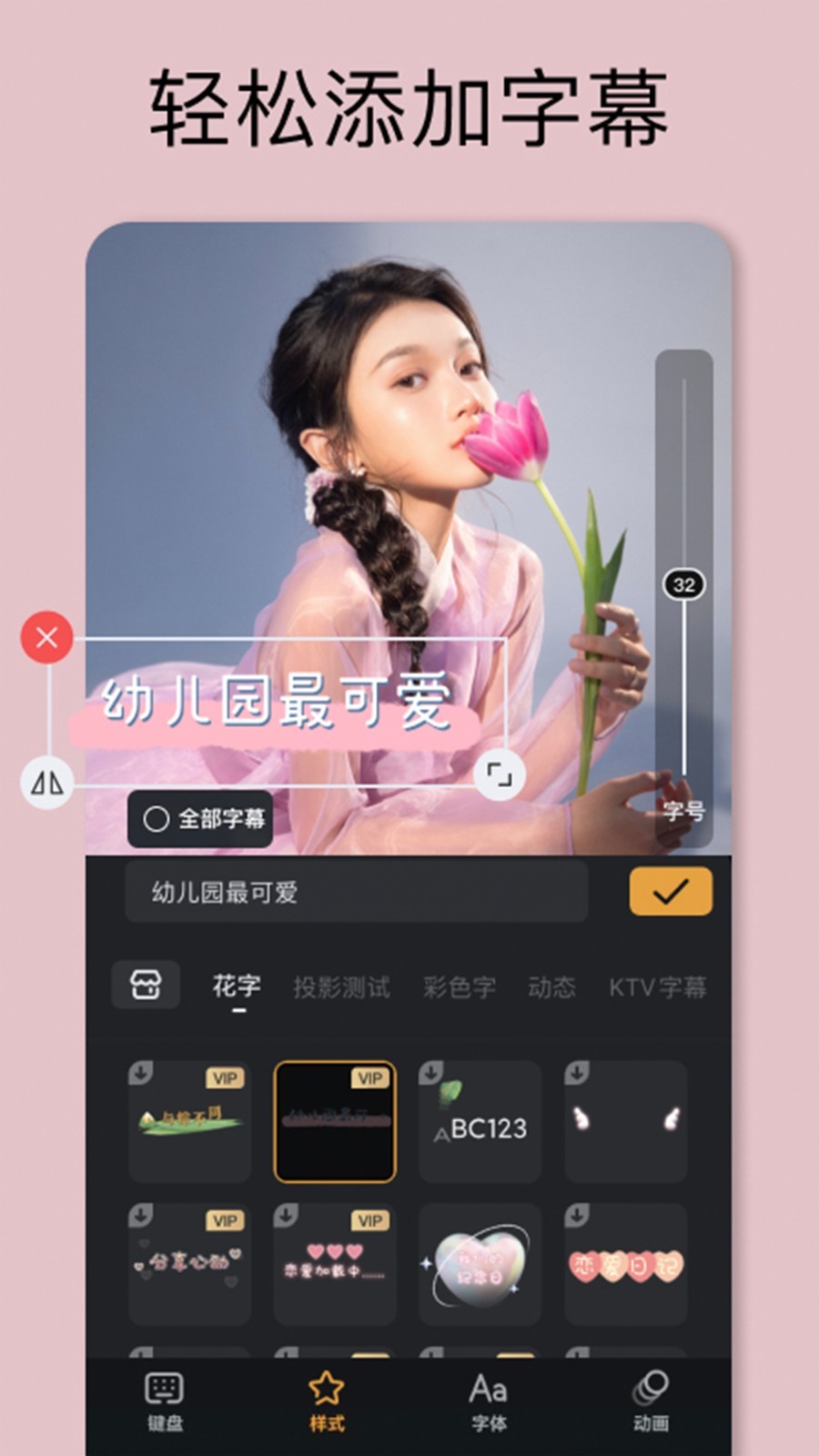Expand the 恋爱加载中 VIP style download
The width and height of the screenshot is (819, 1456).
click(x=286, y=1217)
